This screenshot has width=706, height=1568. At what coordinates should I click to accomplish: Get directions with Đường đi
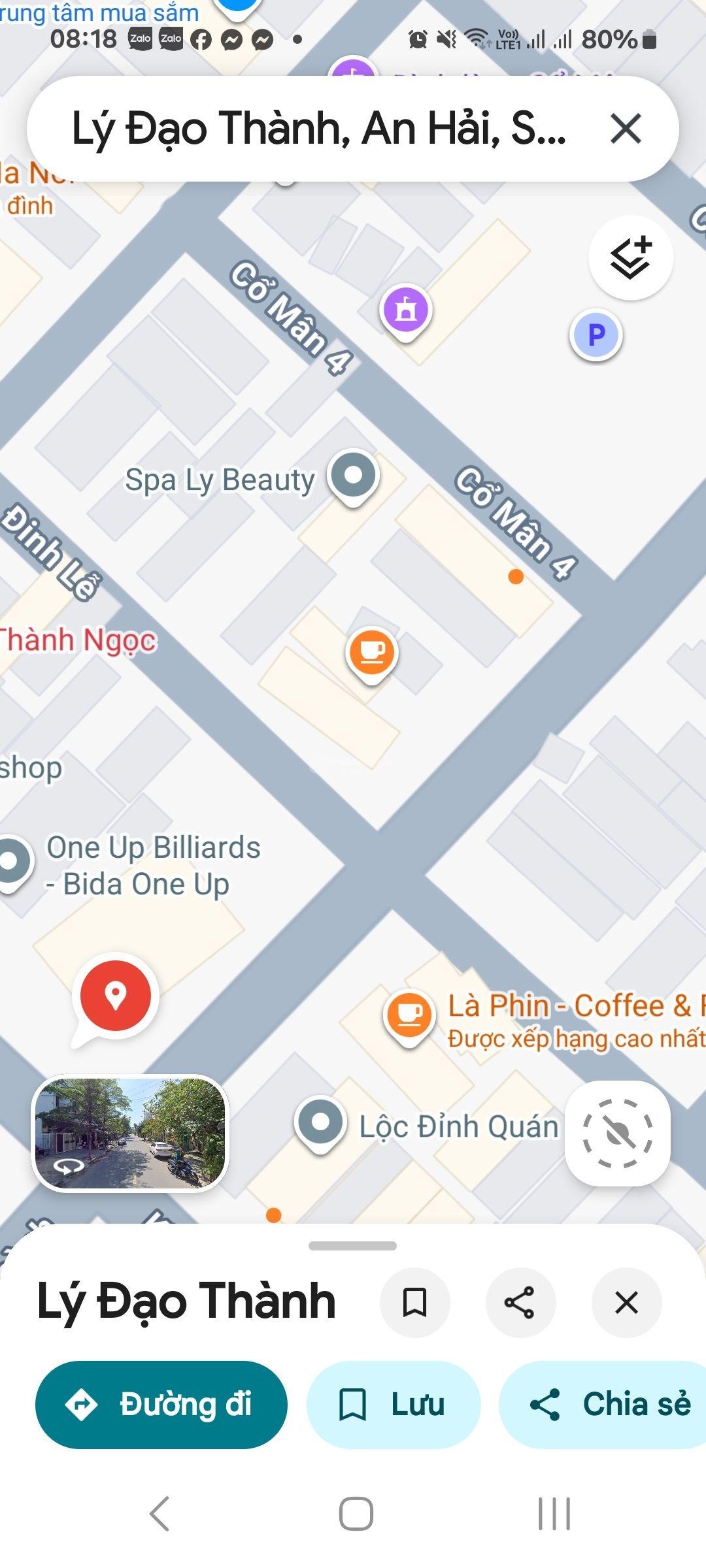click(x=161, y=1405)
